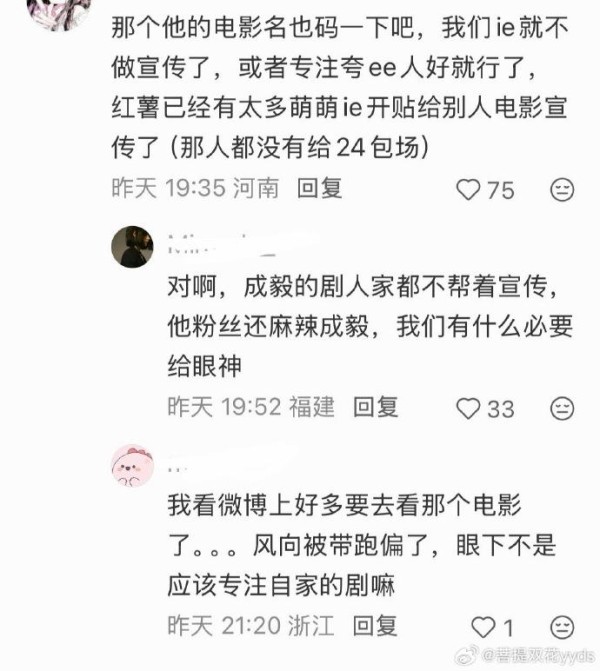Reply to the Fujian comment from 19:52
600x671 pixels.
pyautogui.click(x=377, y=407)
